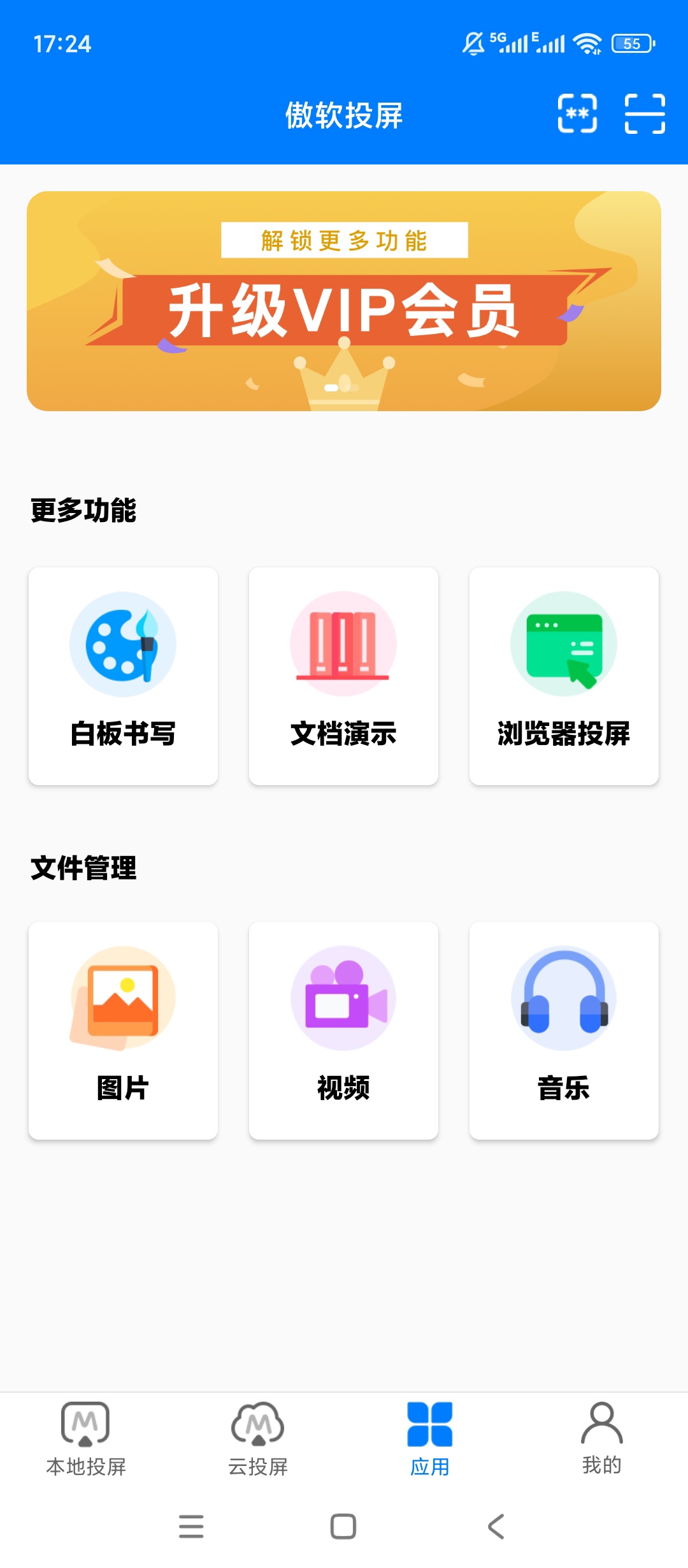
Task: Open 文档演示 document presentation
Action: click(343, 676)
